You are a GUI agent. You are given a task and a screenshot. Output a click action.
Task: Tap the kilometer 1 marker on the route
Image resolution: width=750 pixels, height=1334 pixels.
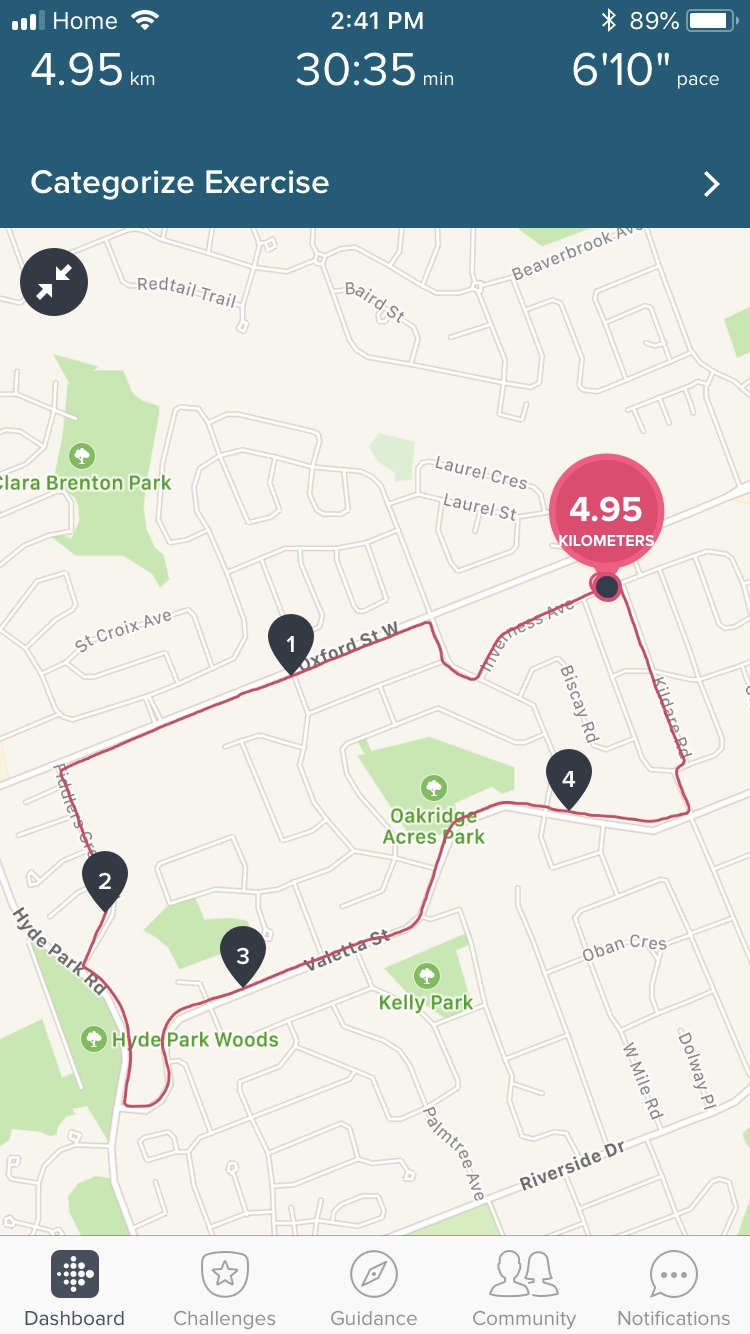tap(291, 642)
